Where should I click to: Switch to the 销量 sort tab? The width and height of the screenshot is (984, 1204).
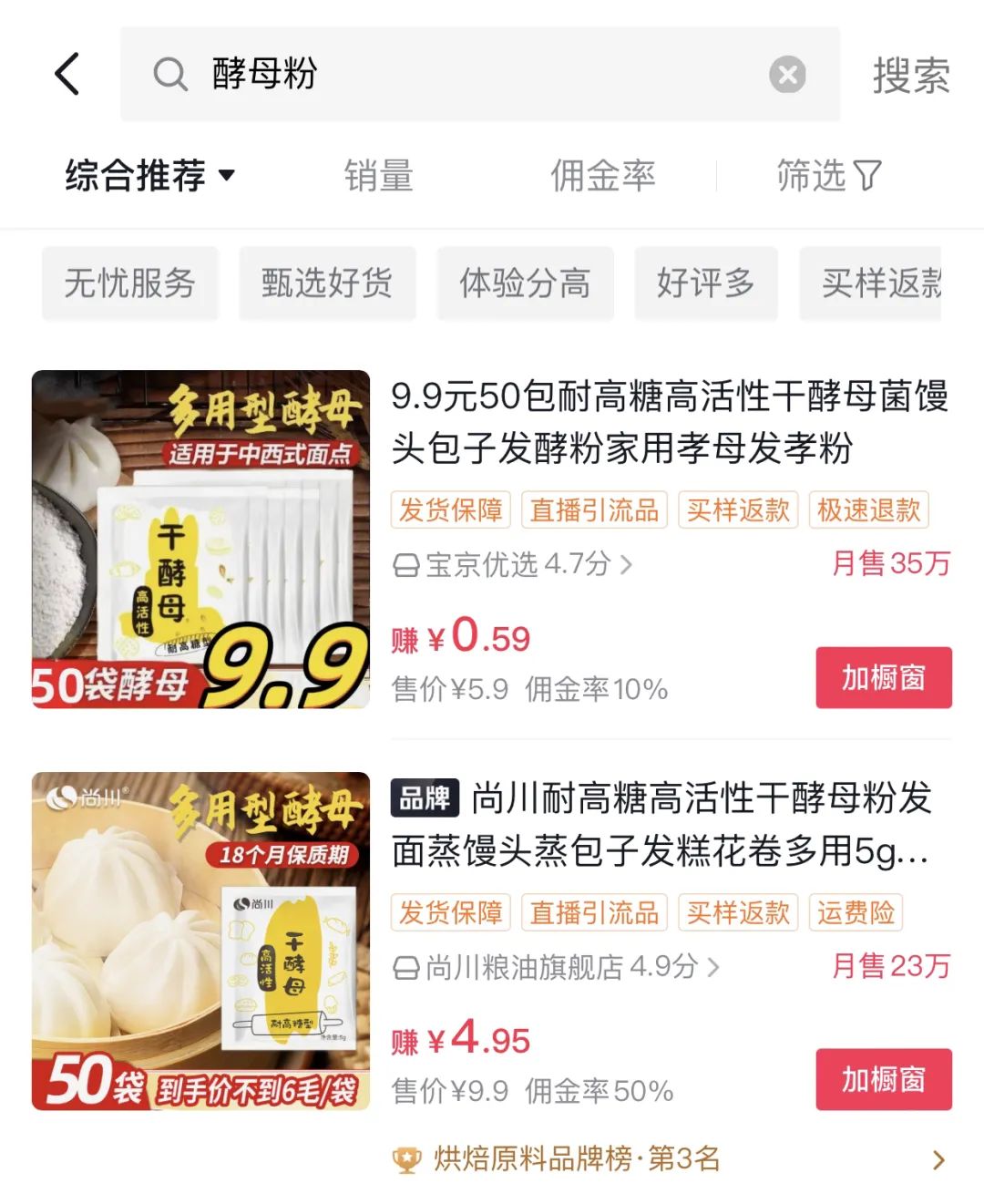click(379, 175)
